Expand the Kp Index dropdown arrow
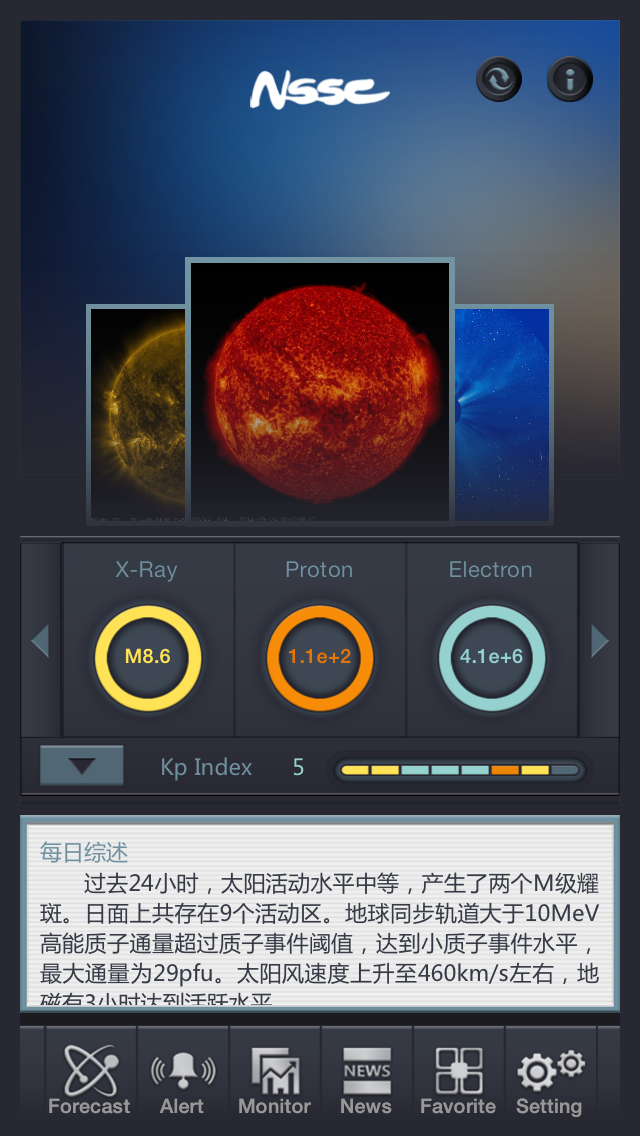Screen dimensions: 640x1136 coord(82,766)
